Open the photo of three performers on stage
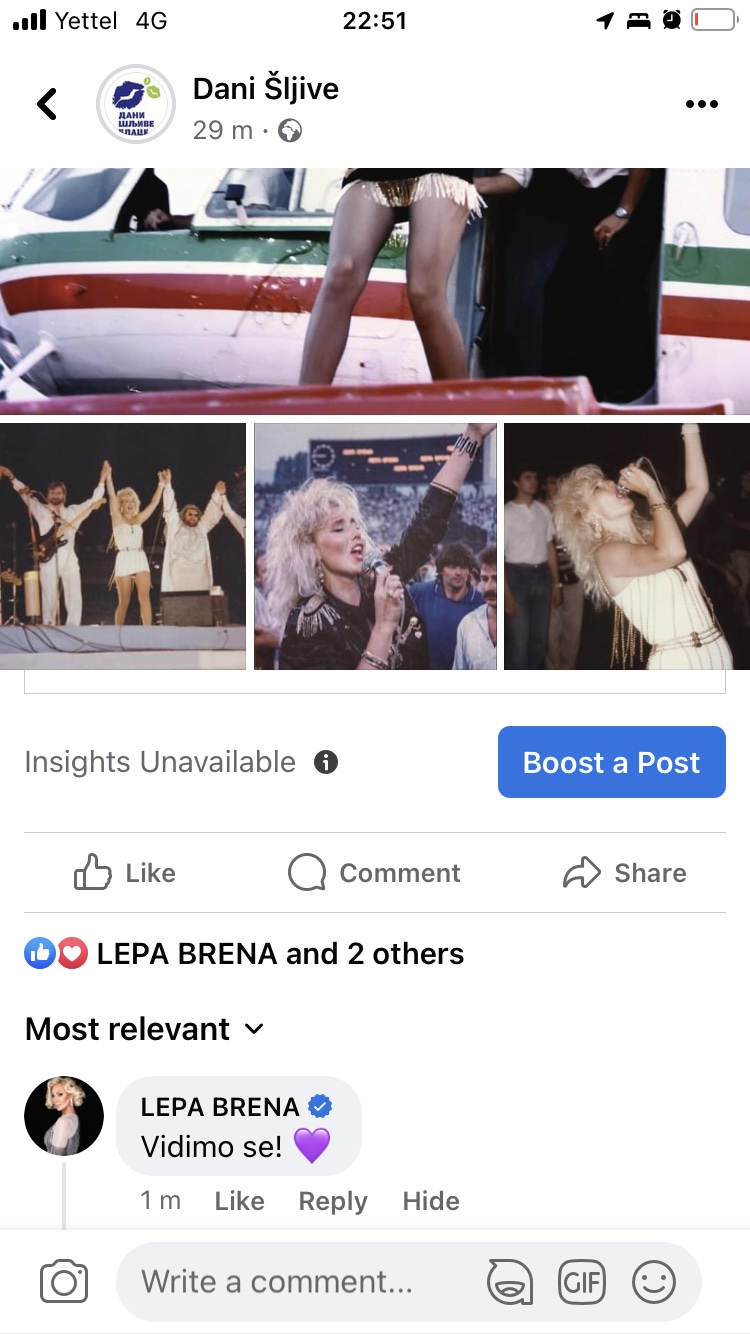The width and height of the screenshot is (750, 1334). (122, 546)
